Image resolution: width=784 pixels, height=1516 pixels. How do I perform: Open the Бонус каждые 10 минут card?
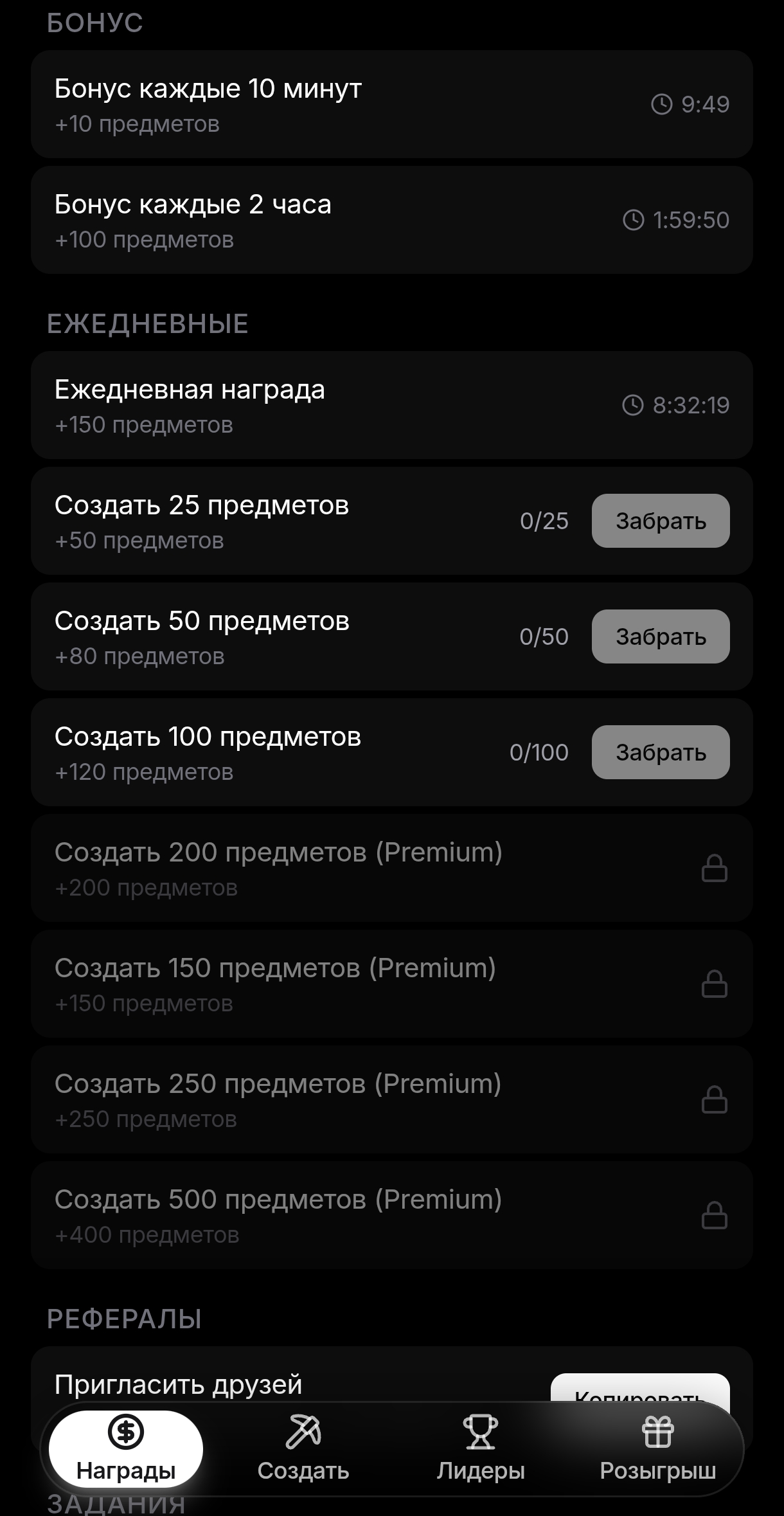392,105
